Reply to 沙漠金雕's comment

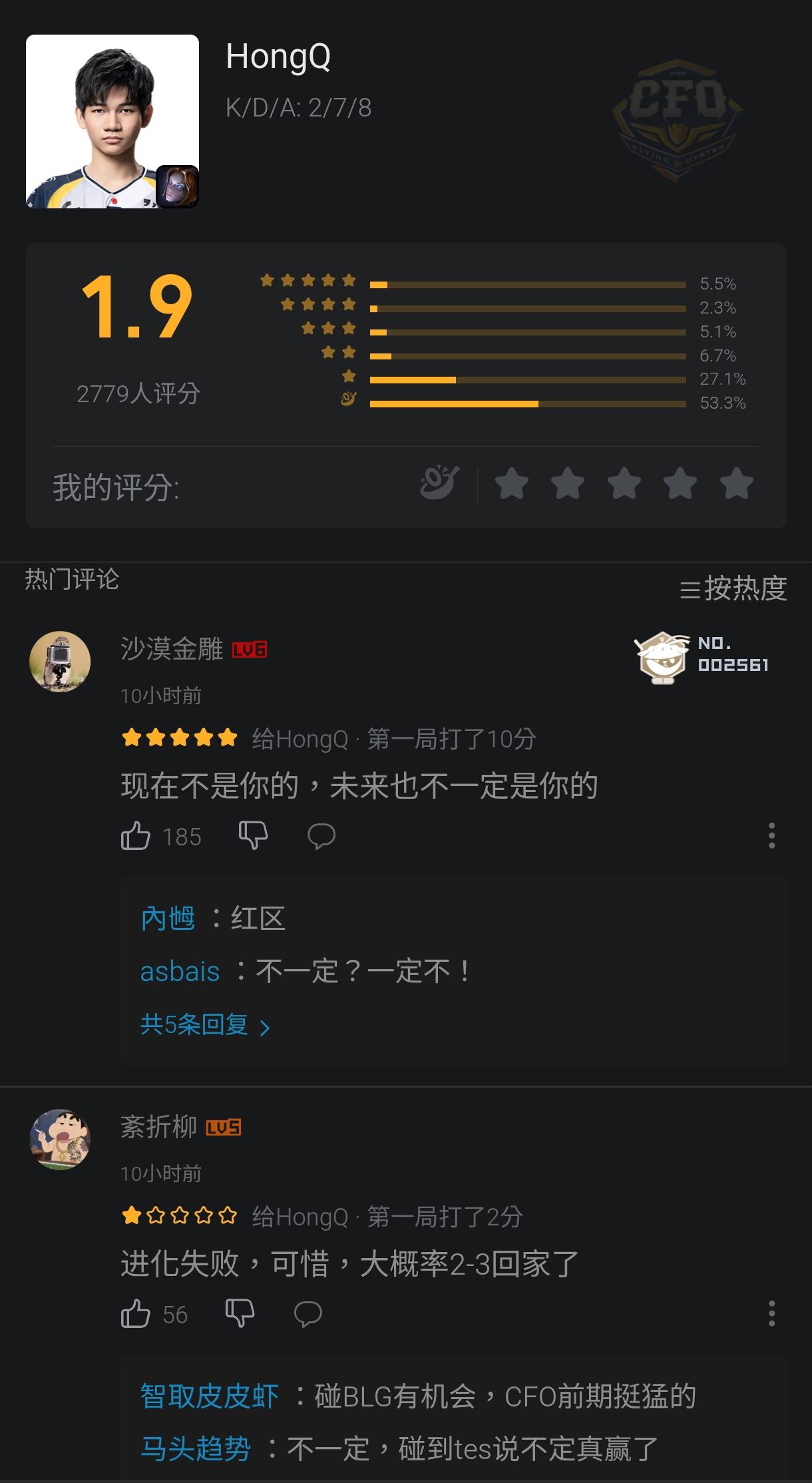tap(321, 835)
